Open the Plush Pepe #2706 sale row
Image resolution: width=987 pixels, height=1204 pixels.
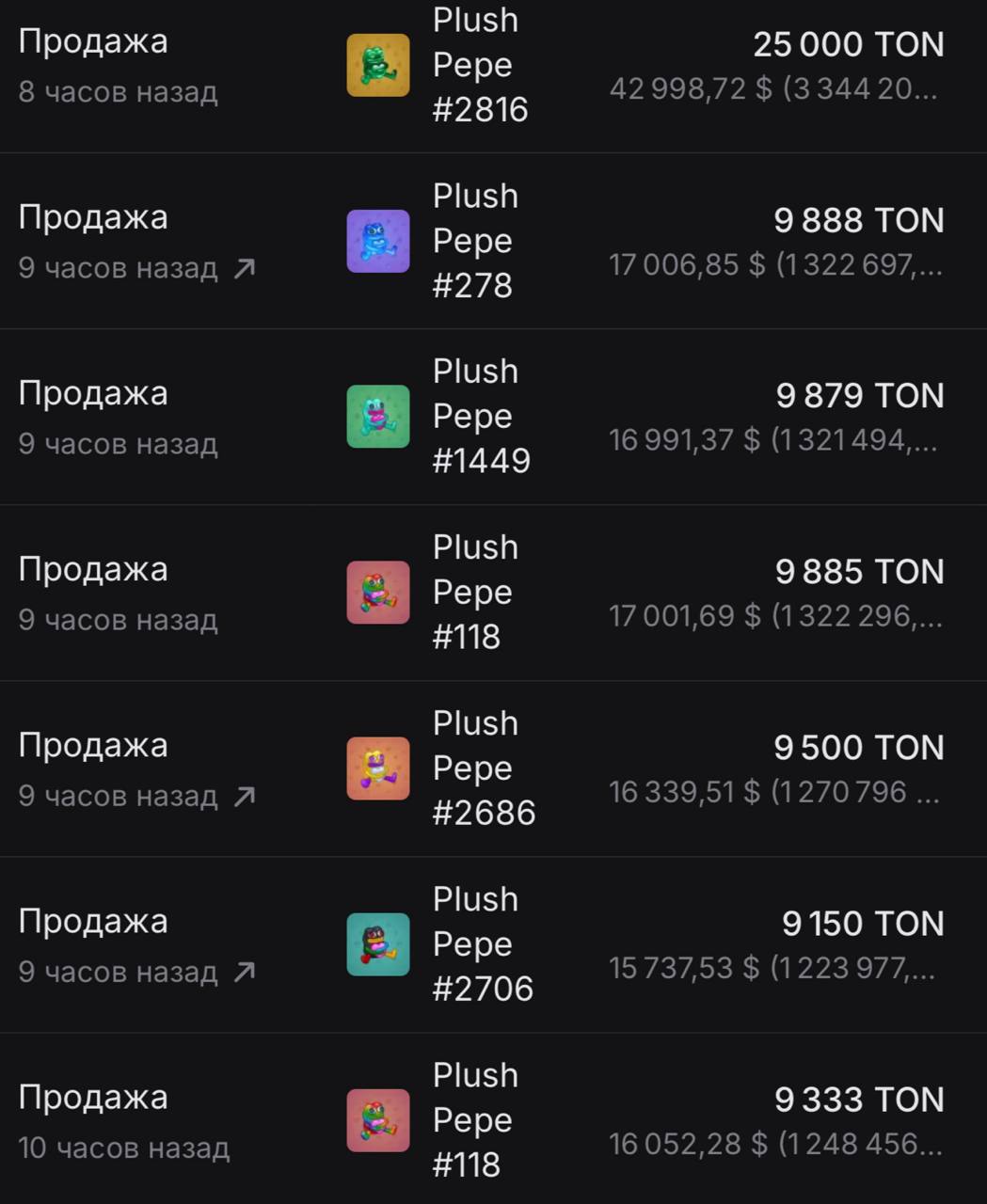[482, 944]
